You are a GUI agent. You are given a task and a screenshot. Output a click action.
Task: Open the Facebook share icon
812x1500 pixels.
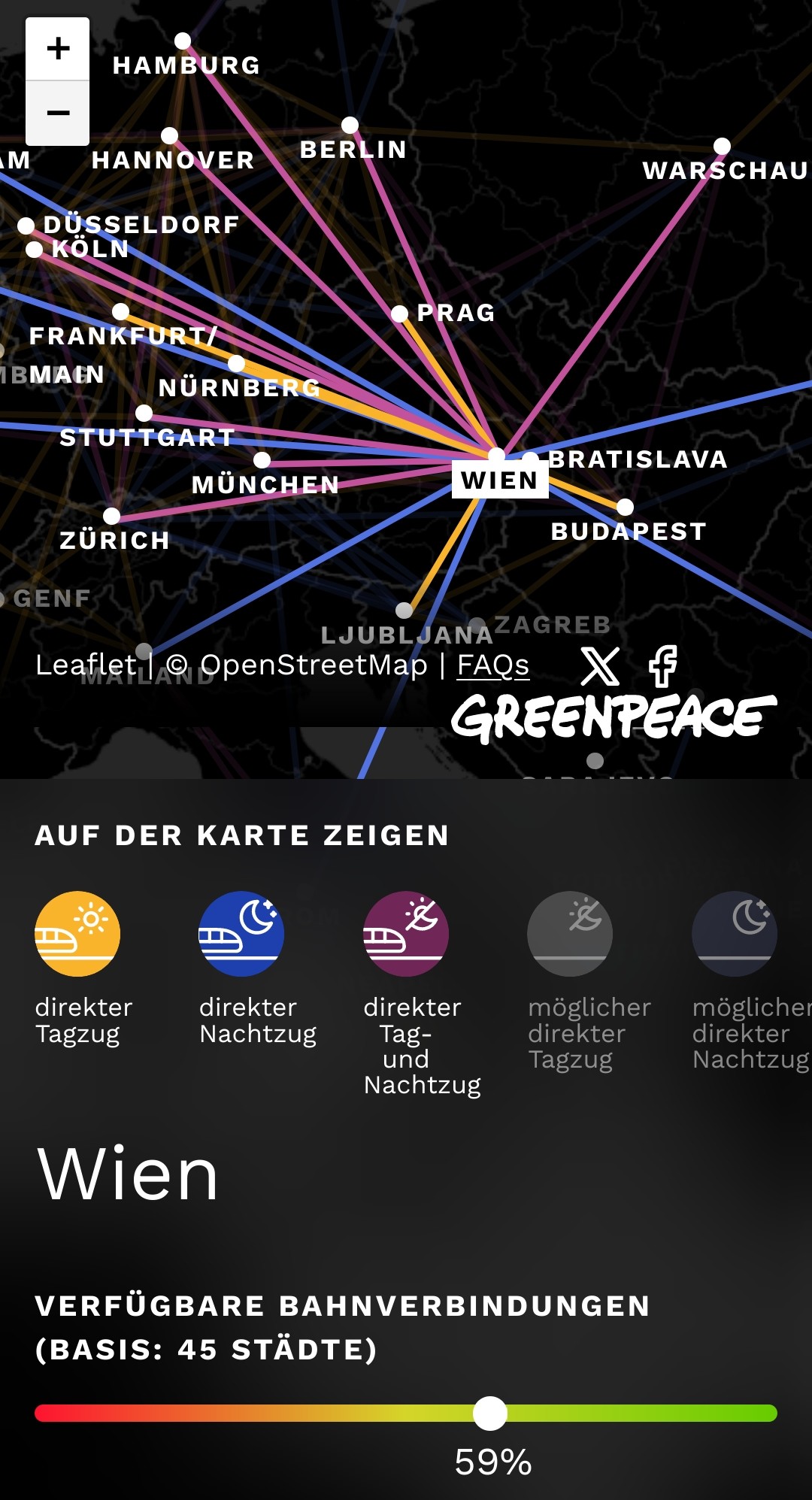click(663, 666)
